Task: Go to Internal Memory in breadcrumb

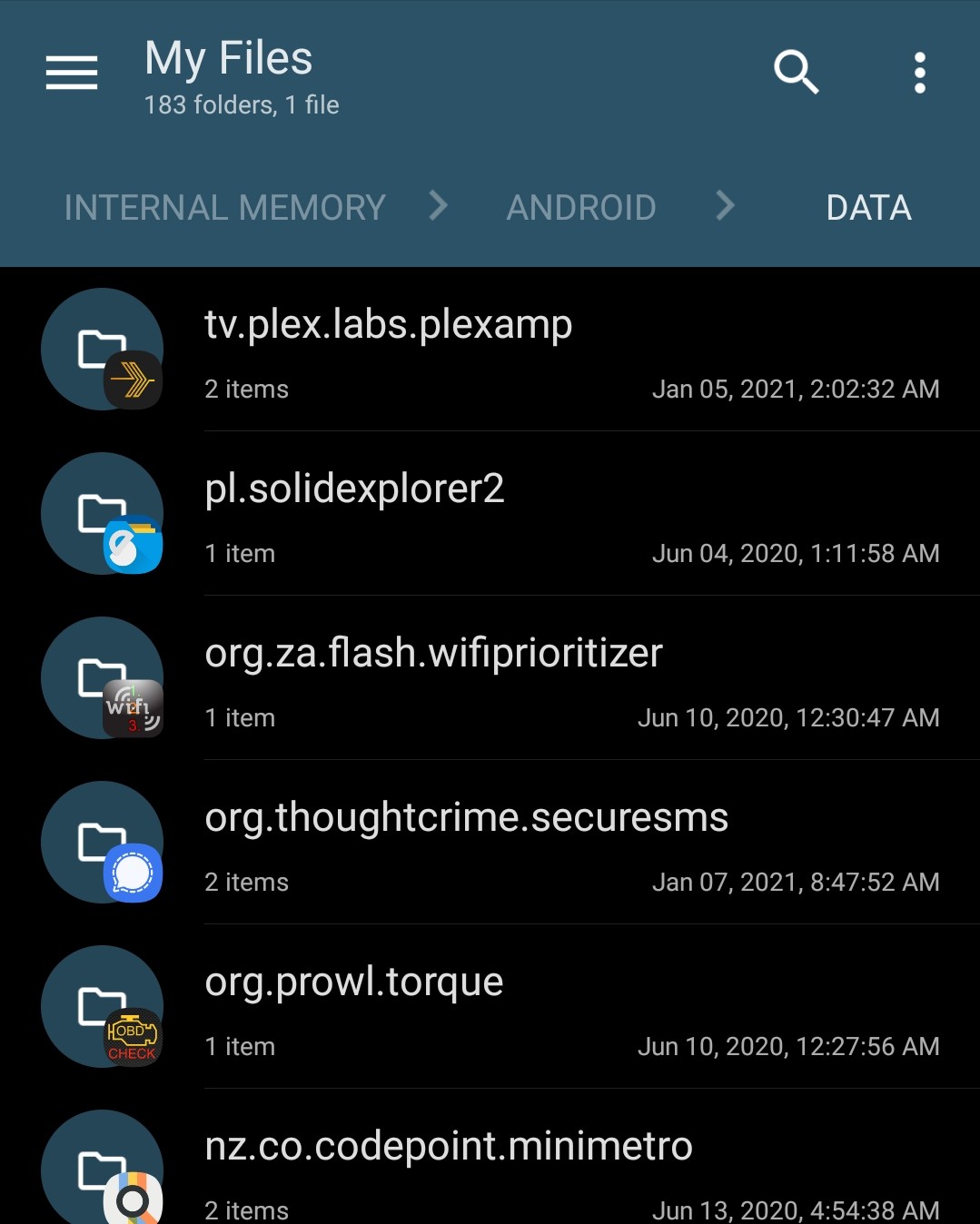Action: click(x=225, y=208)
